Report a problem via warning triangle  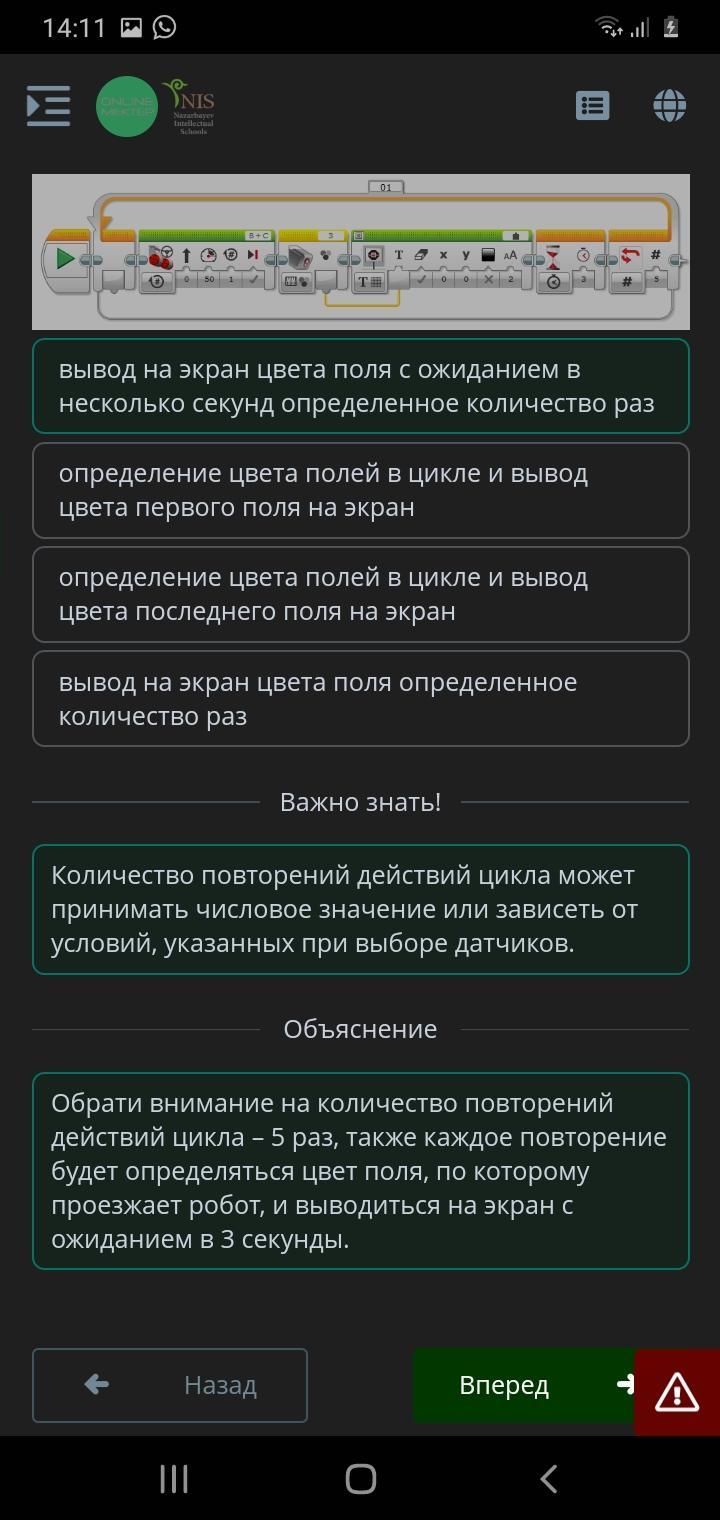pyautogui.click(x=677, y=1392)
